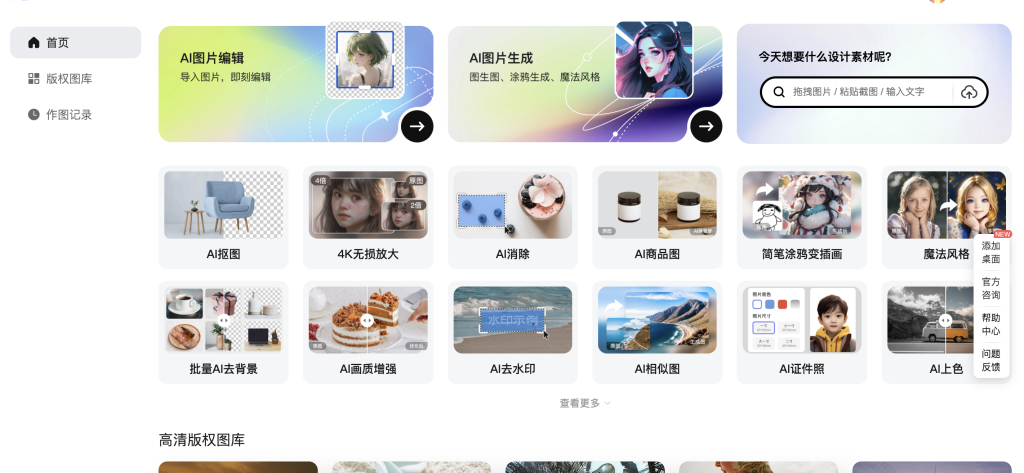Open 作图记录 in the sidebar
The image size is (1024, 473).
(68, 115)
